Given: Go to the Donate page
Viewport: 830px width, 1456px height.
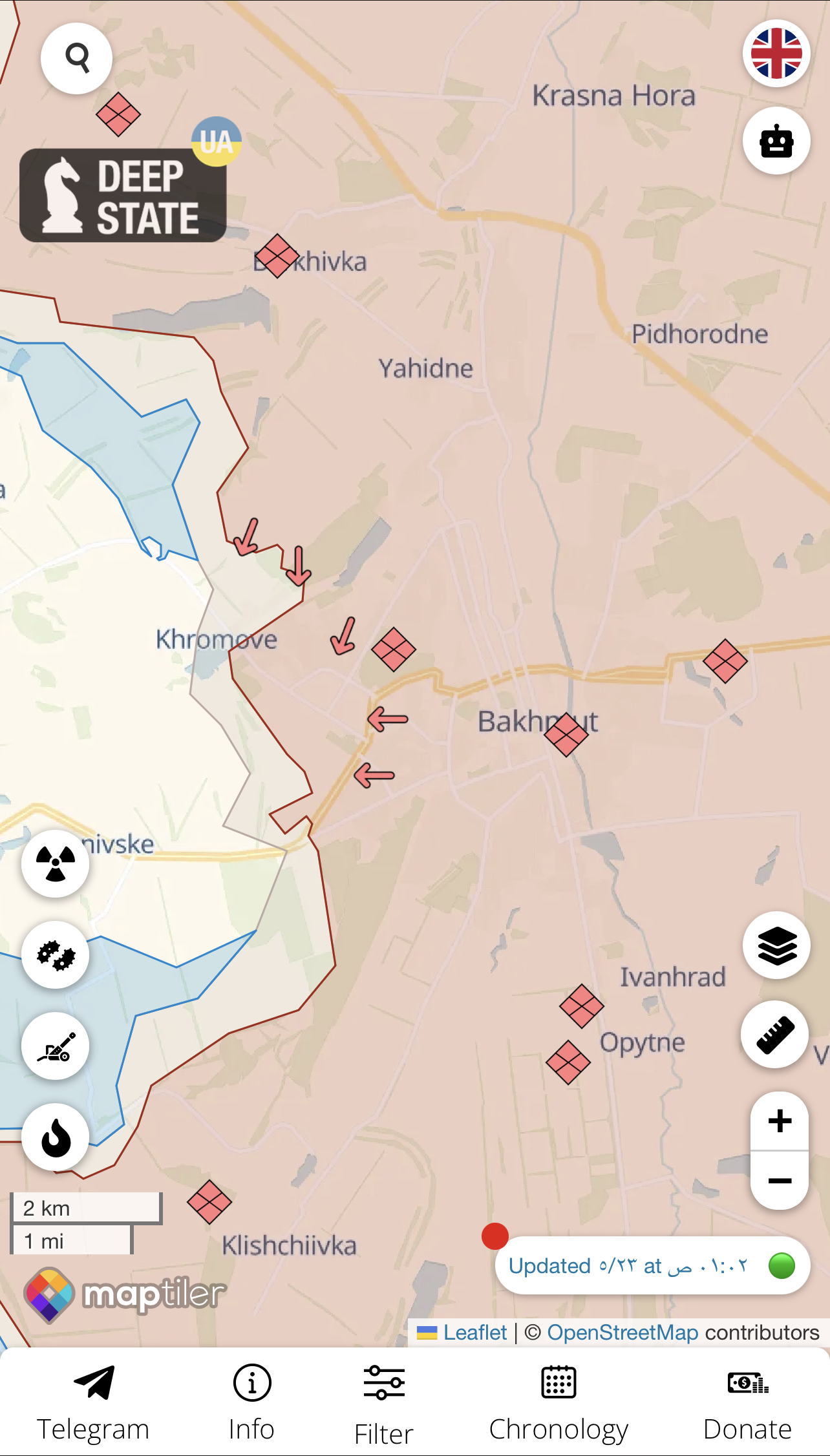Looking at the screenshot, I should pyautogui.click(x=747, y=1402).
